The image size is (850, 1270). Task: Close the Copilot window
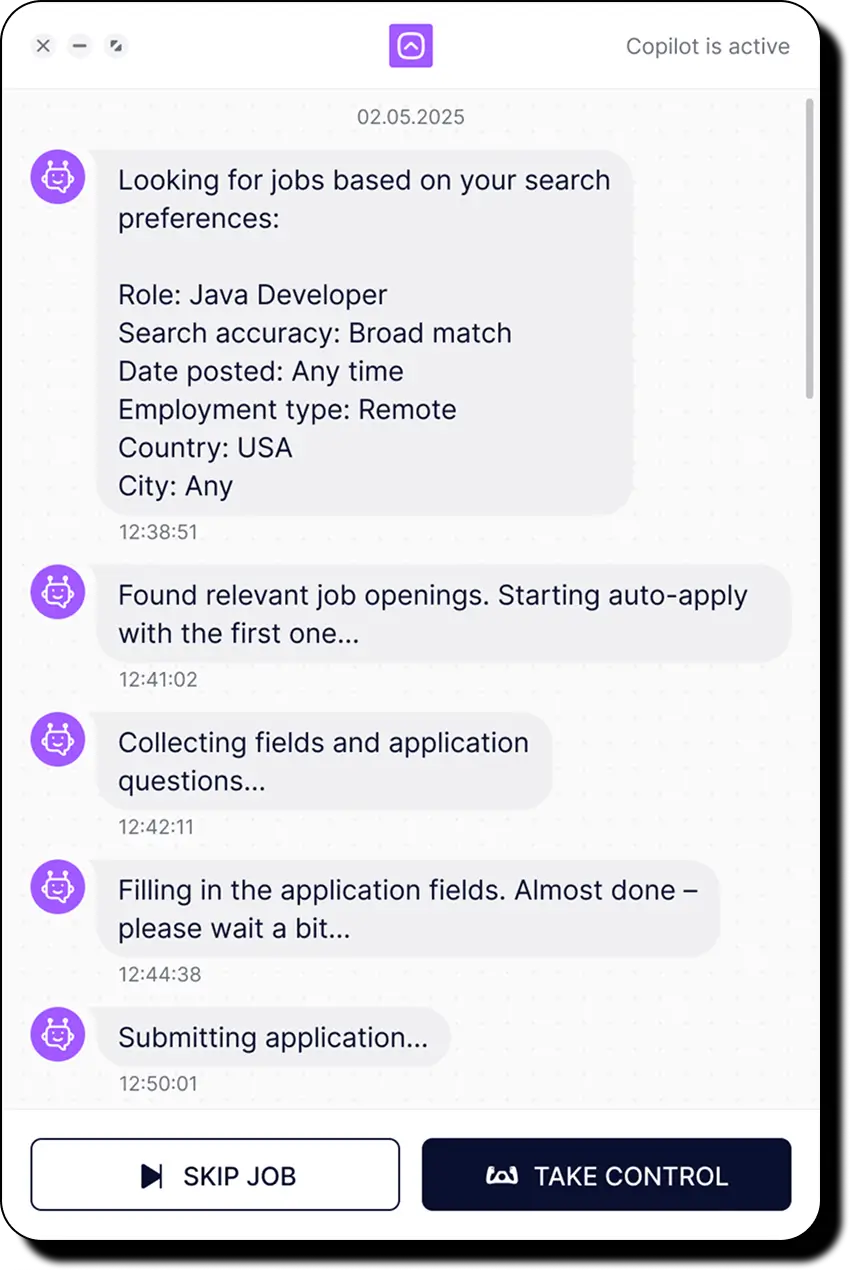click(43, 46)
